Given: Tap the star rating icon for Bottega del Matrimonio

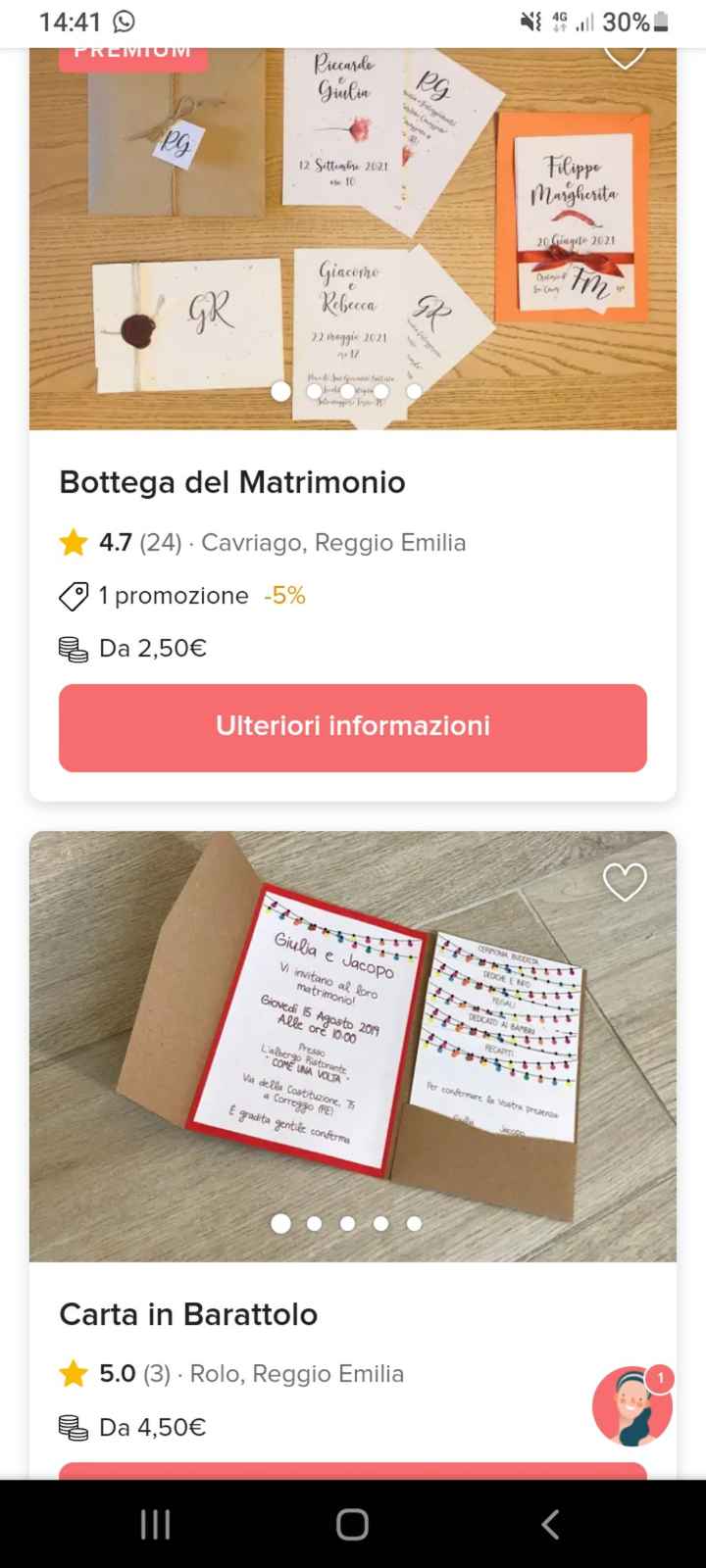Looking at the screenshot, I should pos(71,541).
